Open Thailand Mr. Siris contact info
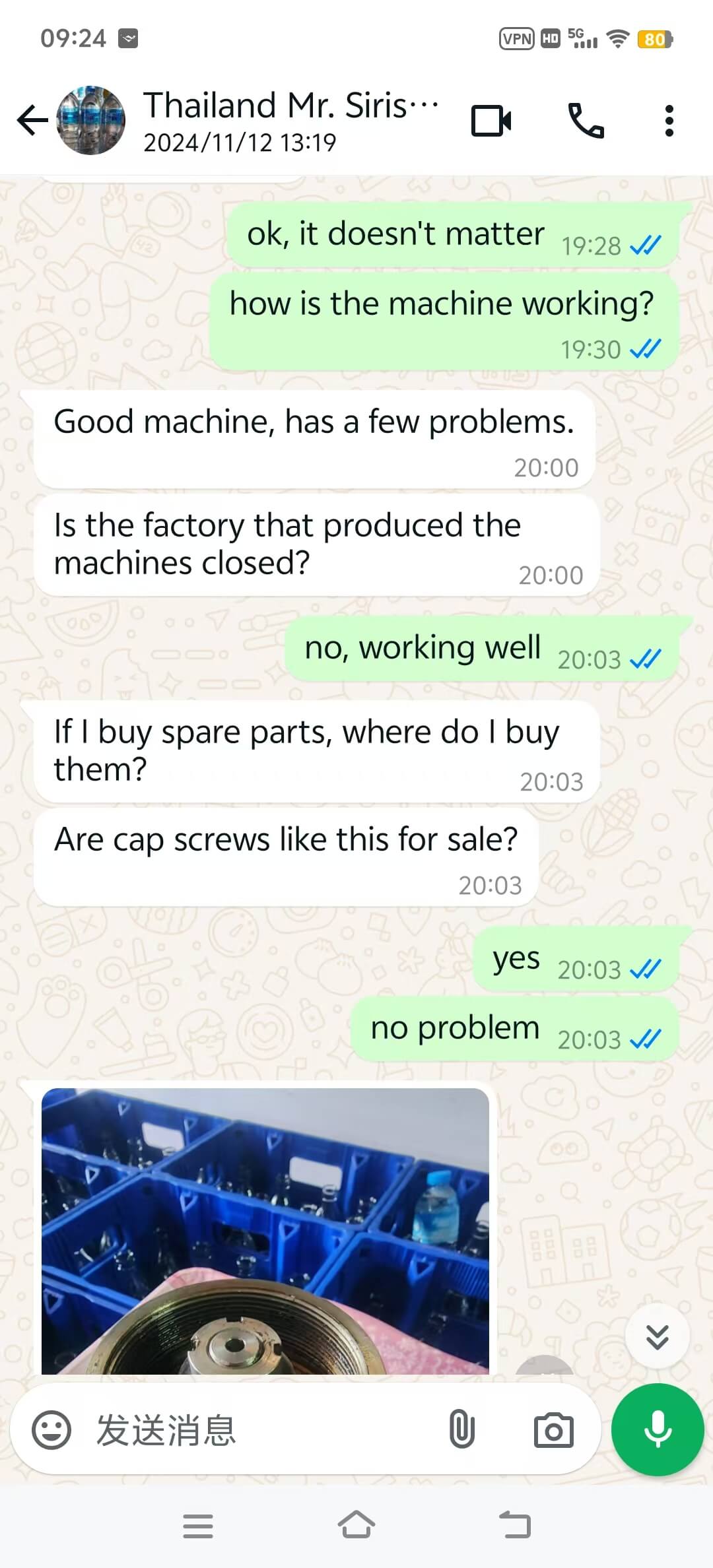This screenshot has width=713, height=1568. (x=290, y=120)
